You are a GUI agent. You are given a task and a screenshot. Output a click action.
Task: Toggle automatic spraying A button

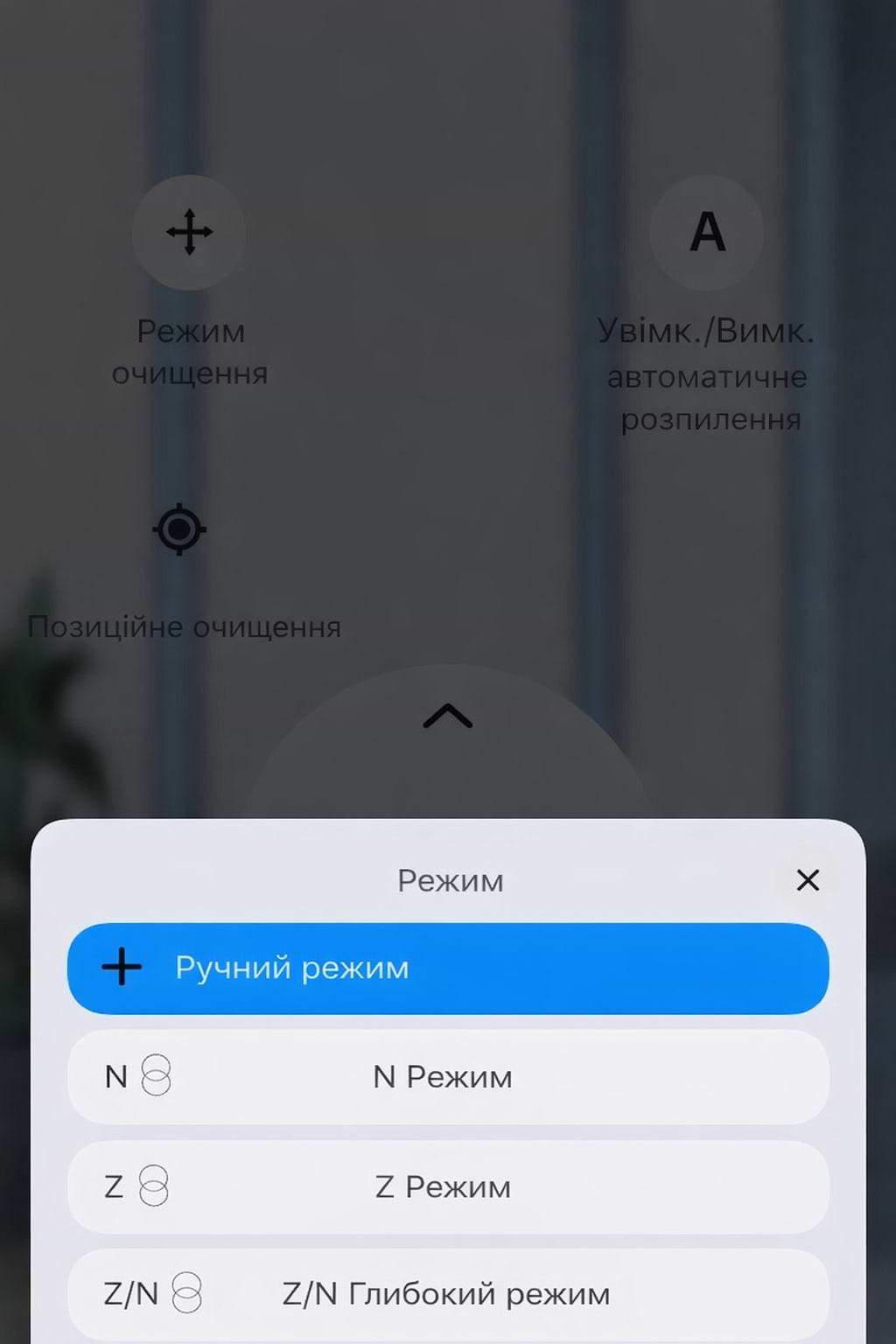[707, 233]
